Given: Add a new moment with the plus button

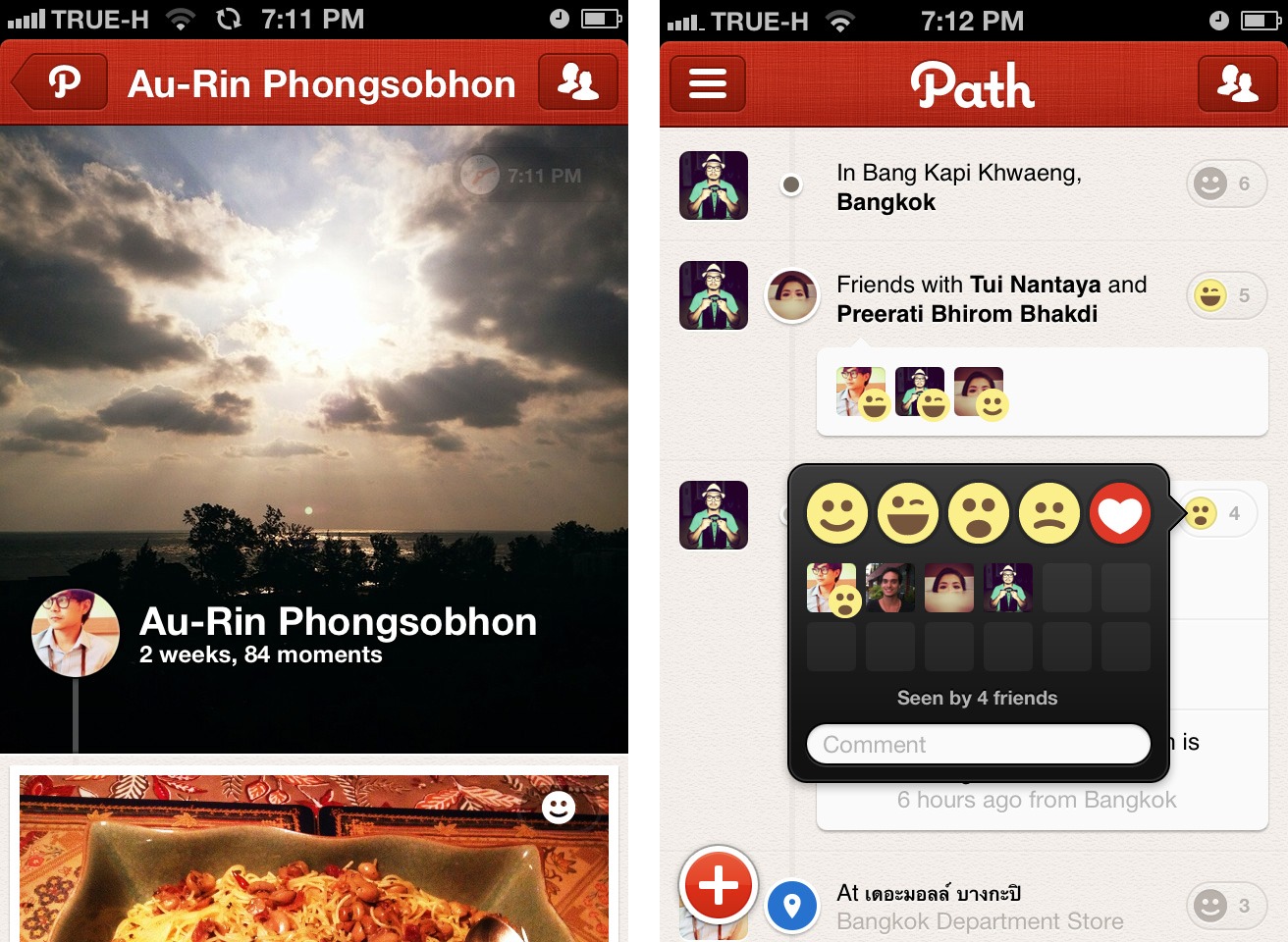Looking at the screenshot, I should [x=718, y=884].
